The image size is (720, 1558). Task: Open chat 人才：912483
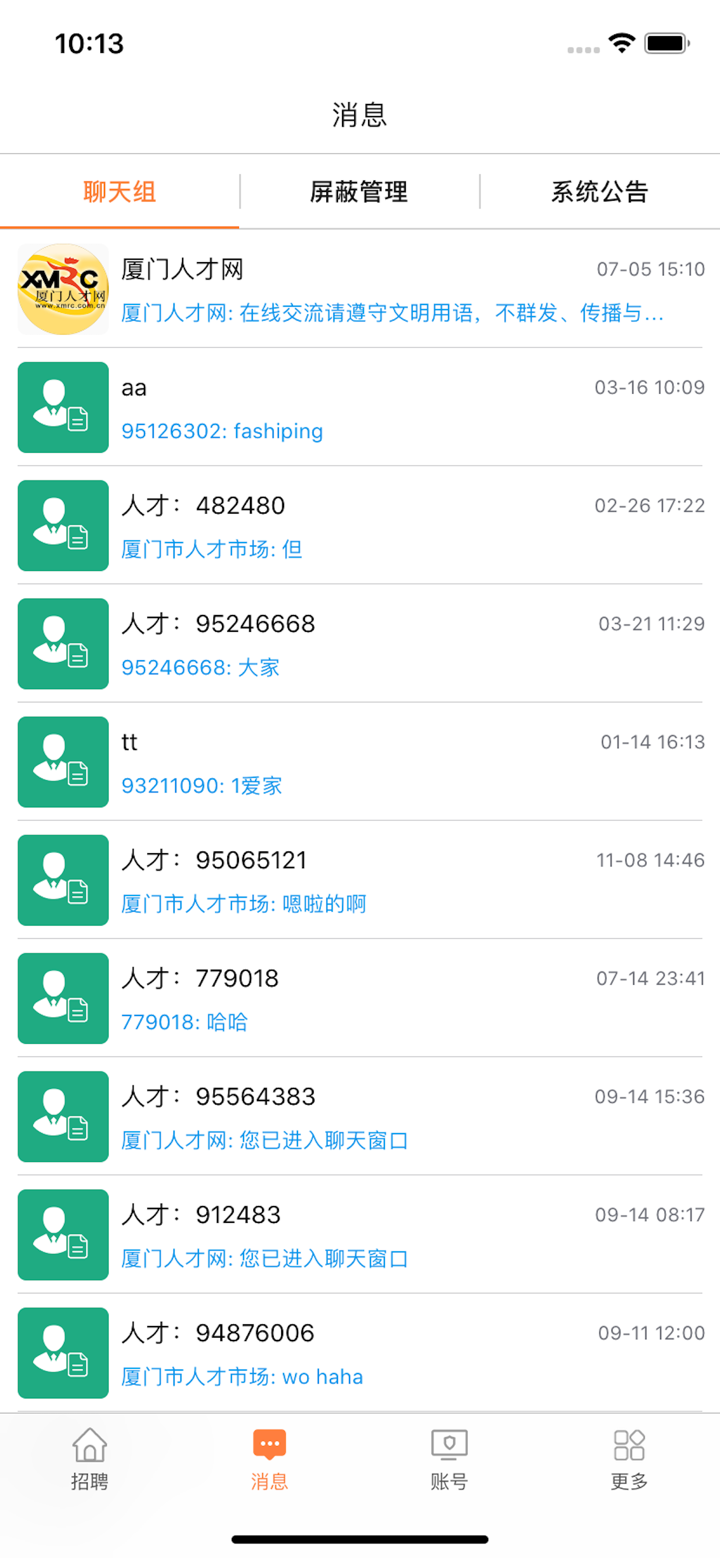pyautogui.click(x=360, y=1233)
